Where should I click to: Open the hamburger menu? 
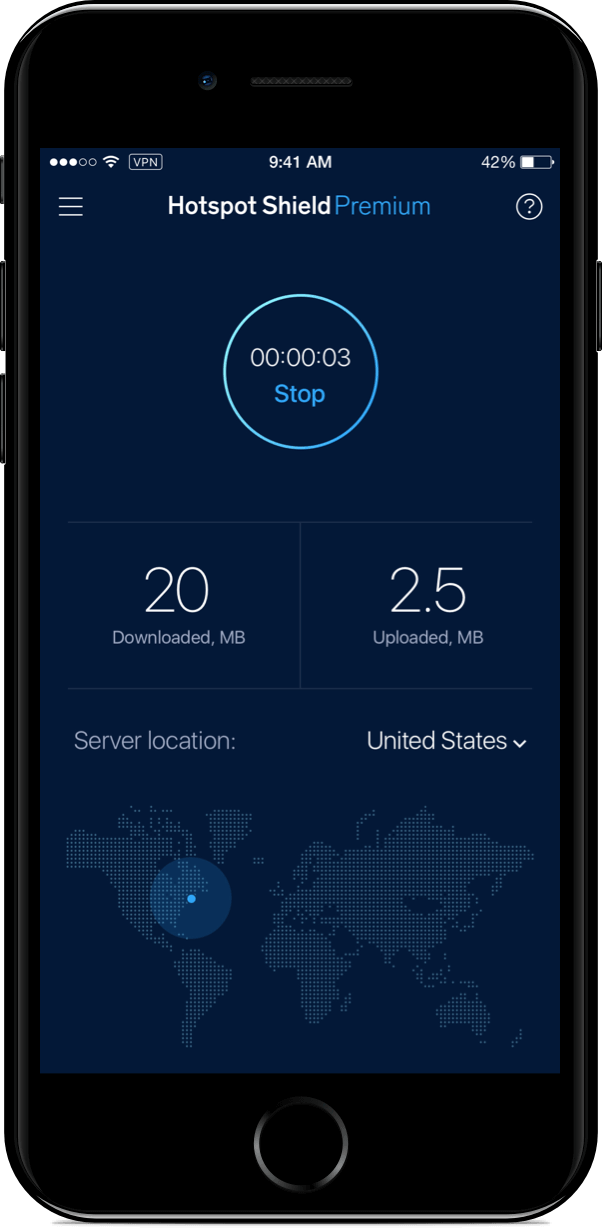[x=71, y=207]
